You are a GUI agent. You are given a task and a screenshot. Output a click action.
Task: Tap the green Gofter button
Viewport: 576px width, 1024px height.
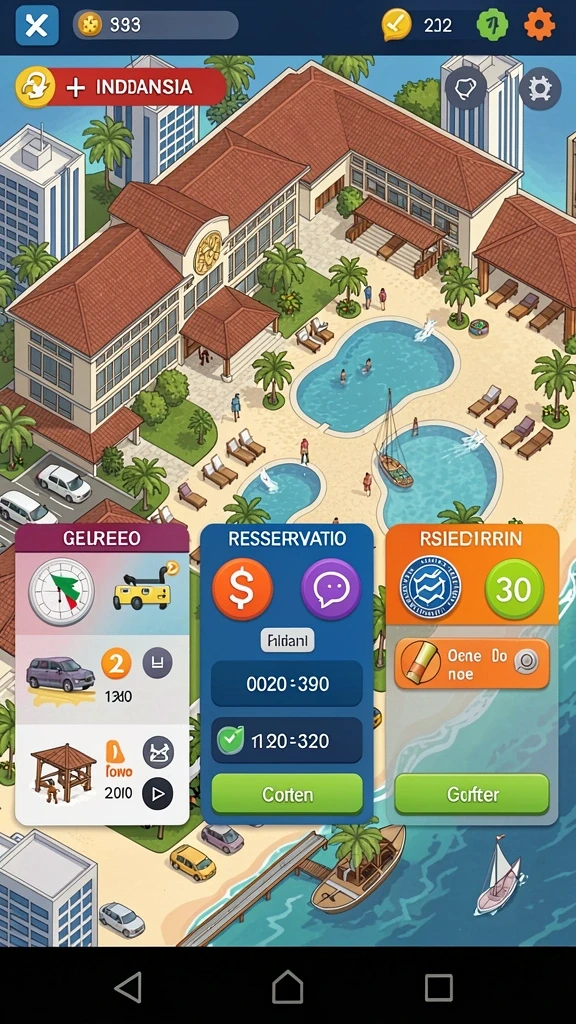(x=472, y=794)
